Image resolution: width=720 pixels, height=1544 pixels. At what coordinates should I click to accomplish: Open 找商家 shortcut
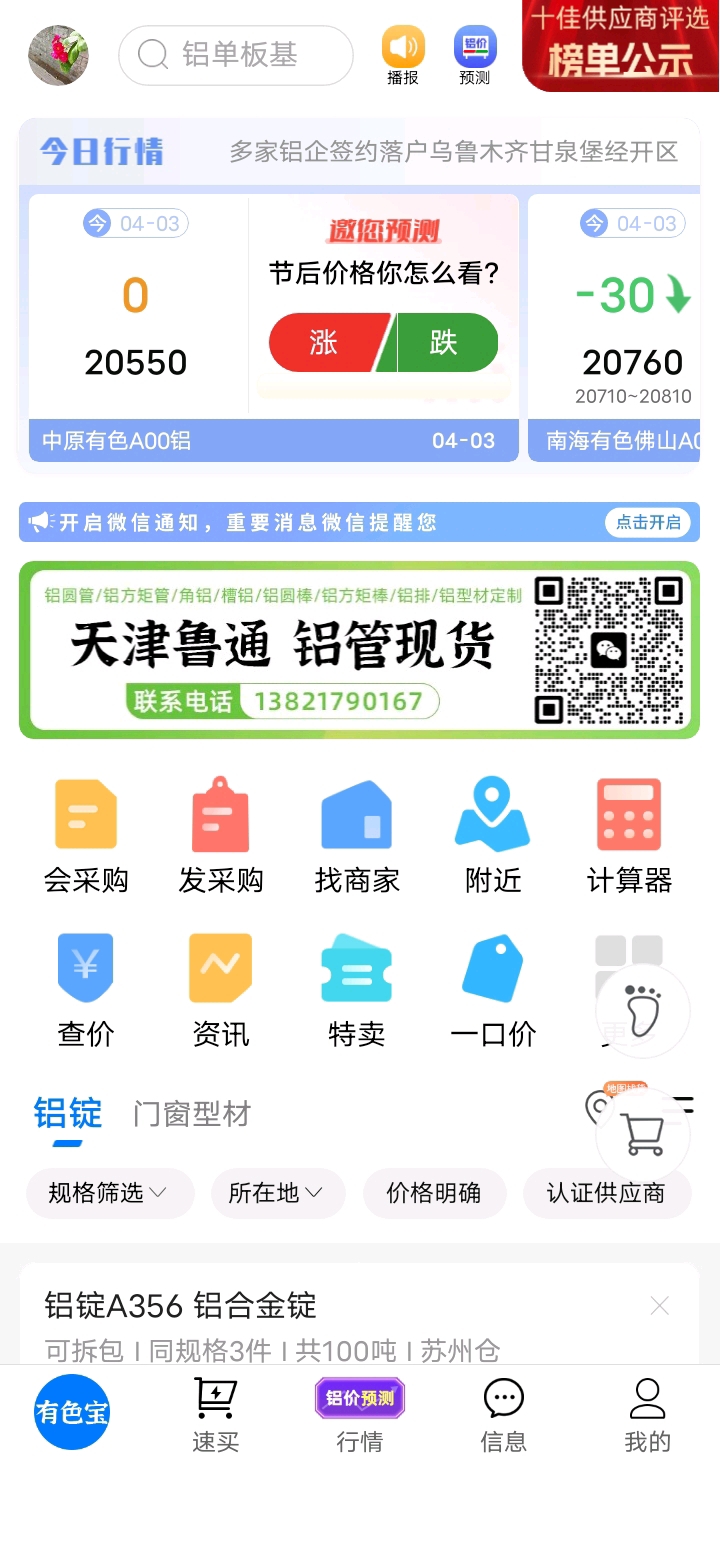[x=357, y=837]
